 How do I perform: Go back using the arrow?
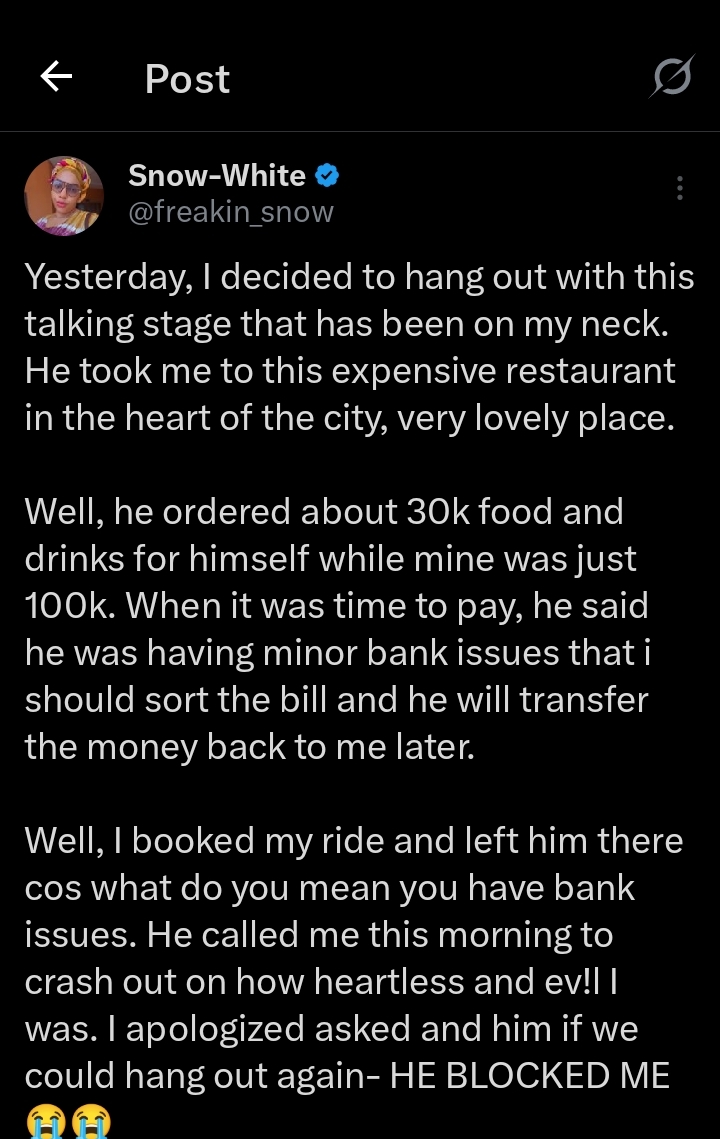56,77
